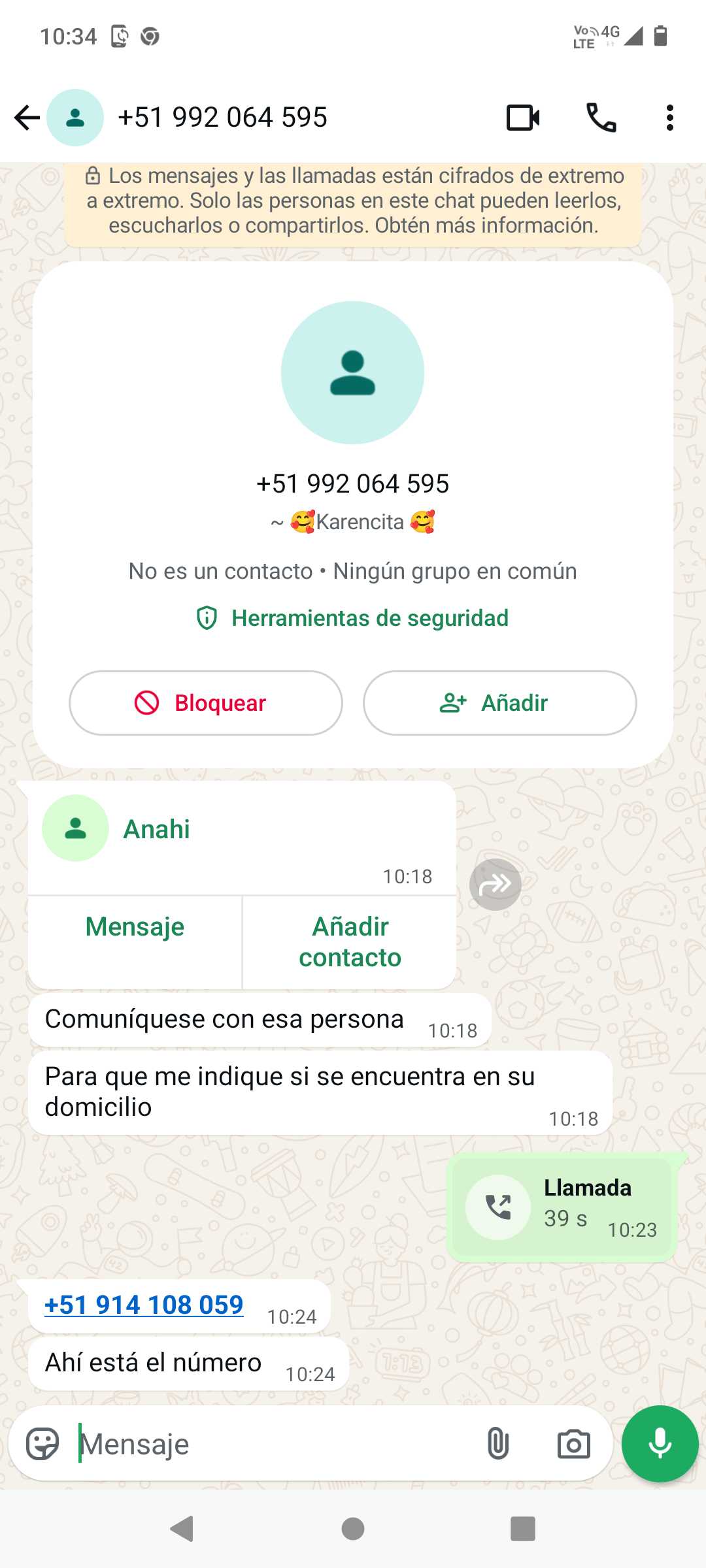Screen dimensions: 706x1568
Task: Go back to the chat list
Action: [27, 118]
